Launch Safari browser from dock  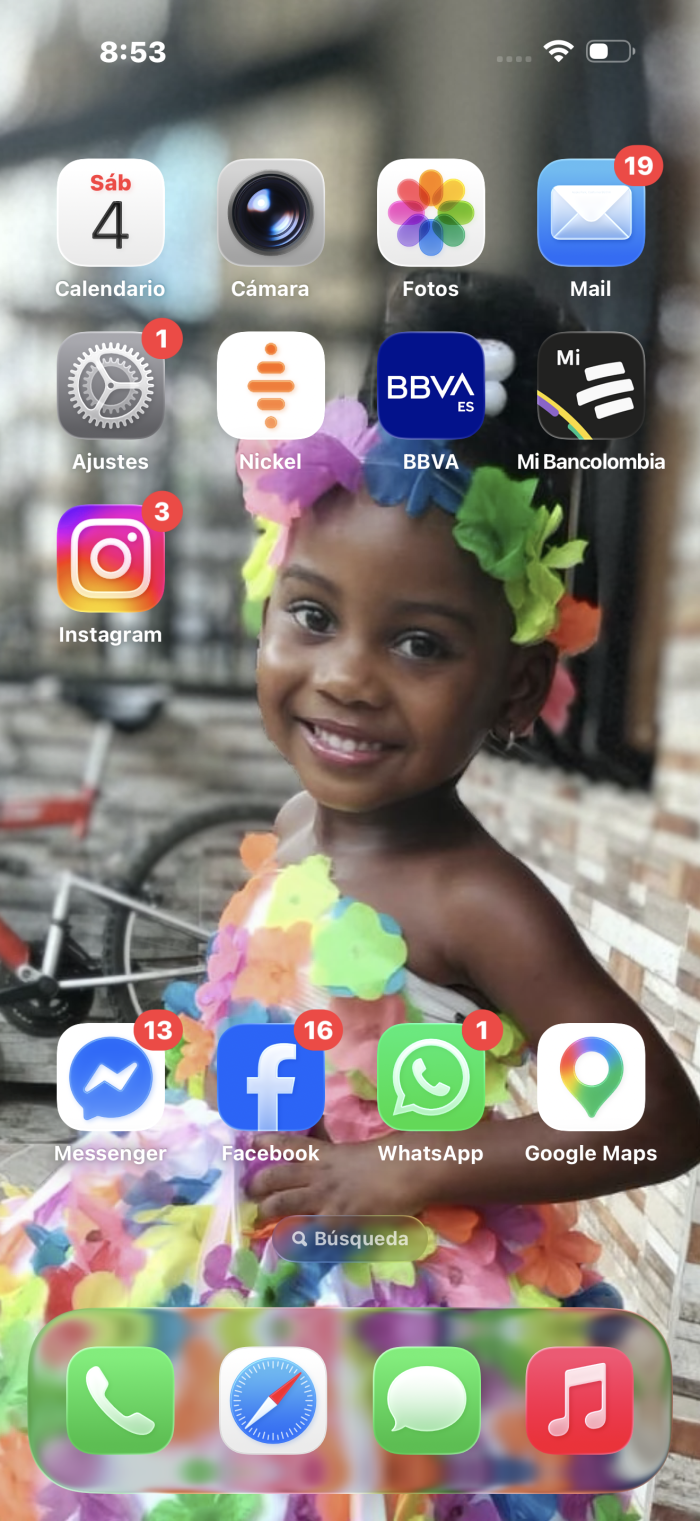(273, 1400)
